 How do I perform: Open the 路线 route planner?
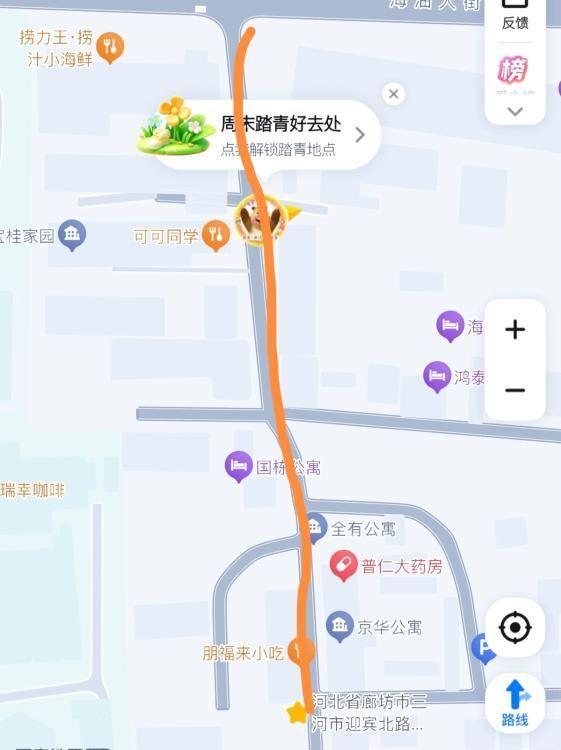515,703
